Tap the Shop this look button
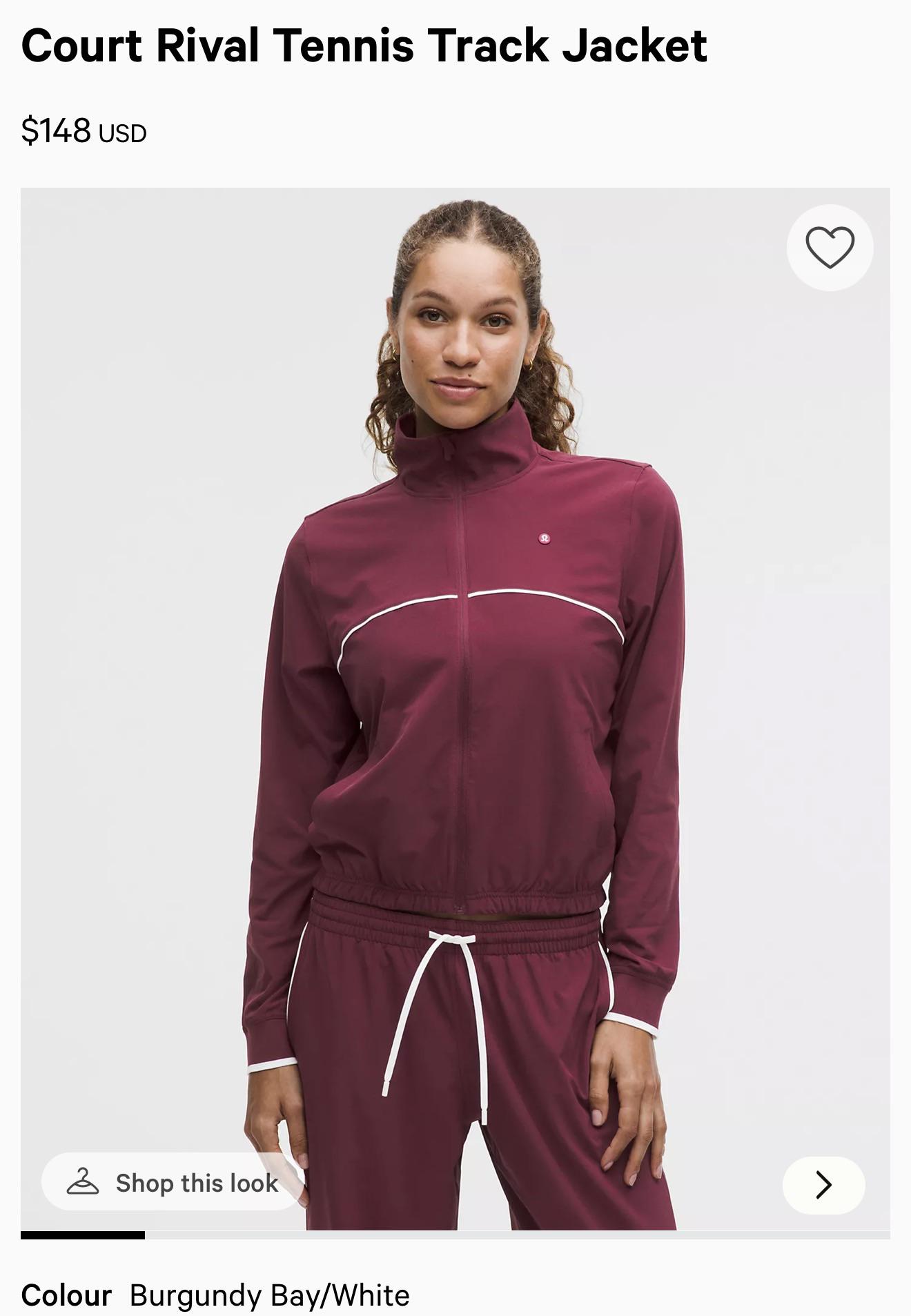The height and width of the screenshot is (1316, 911). tap(173, 1183)
